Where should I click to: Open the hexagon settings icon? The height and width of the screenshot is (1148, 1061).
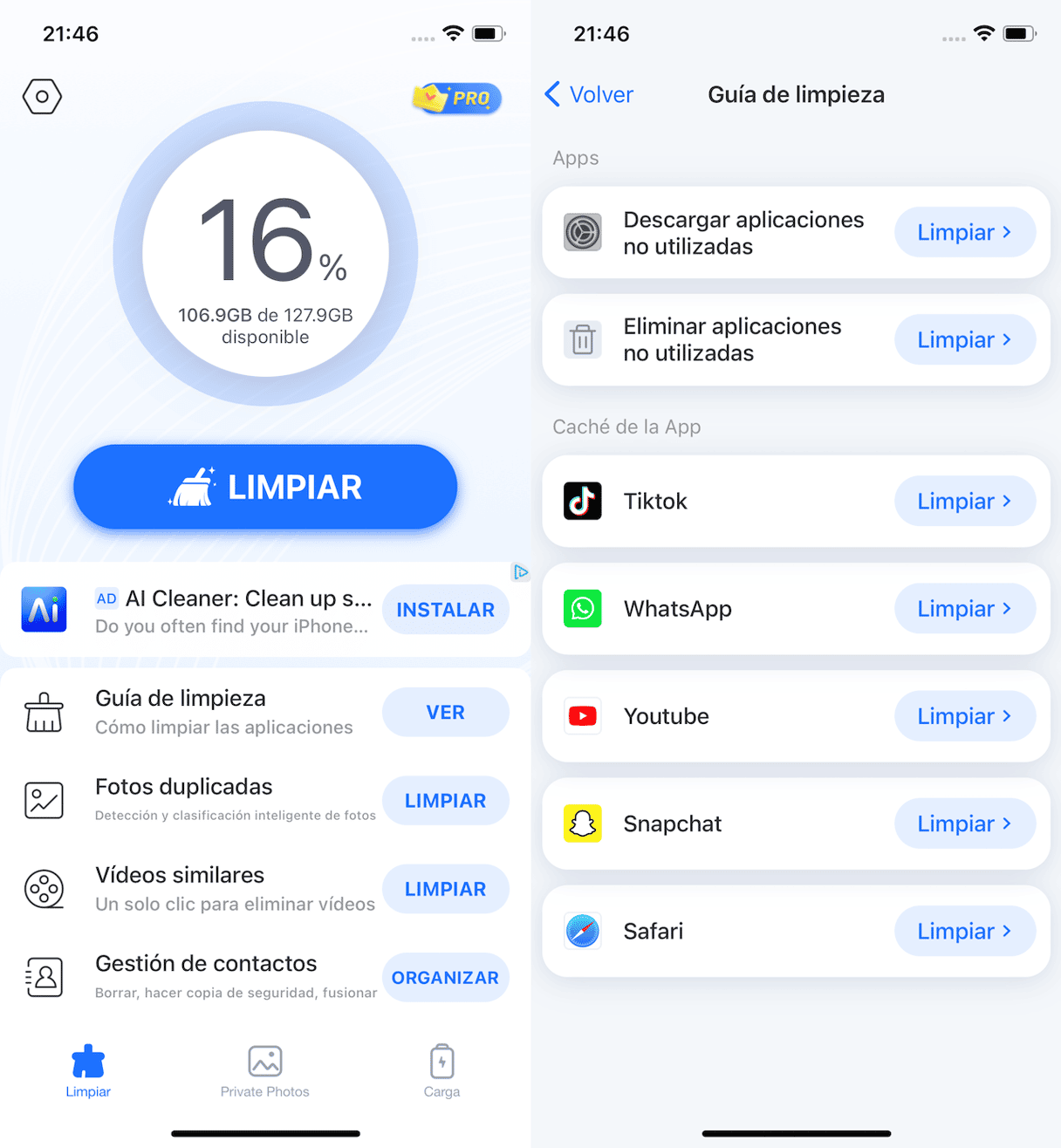tap(42, 97)
